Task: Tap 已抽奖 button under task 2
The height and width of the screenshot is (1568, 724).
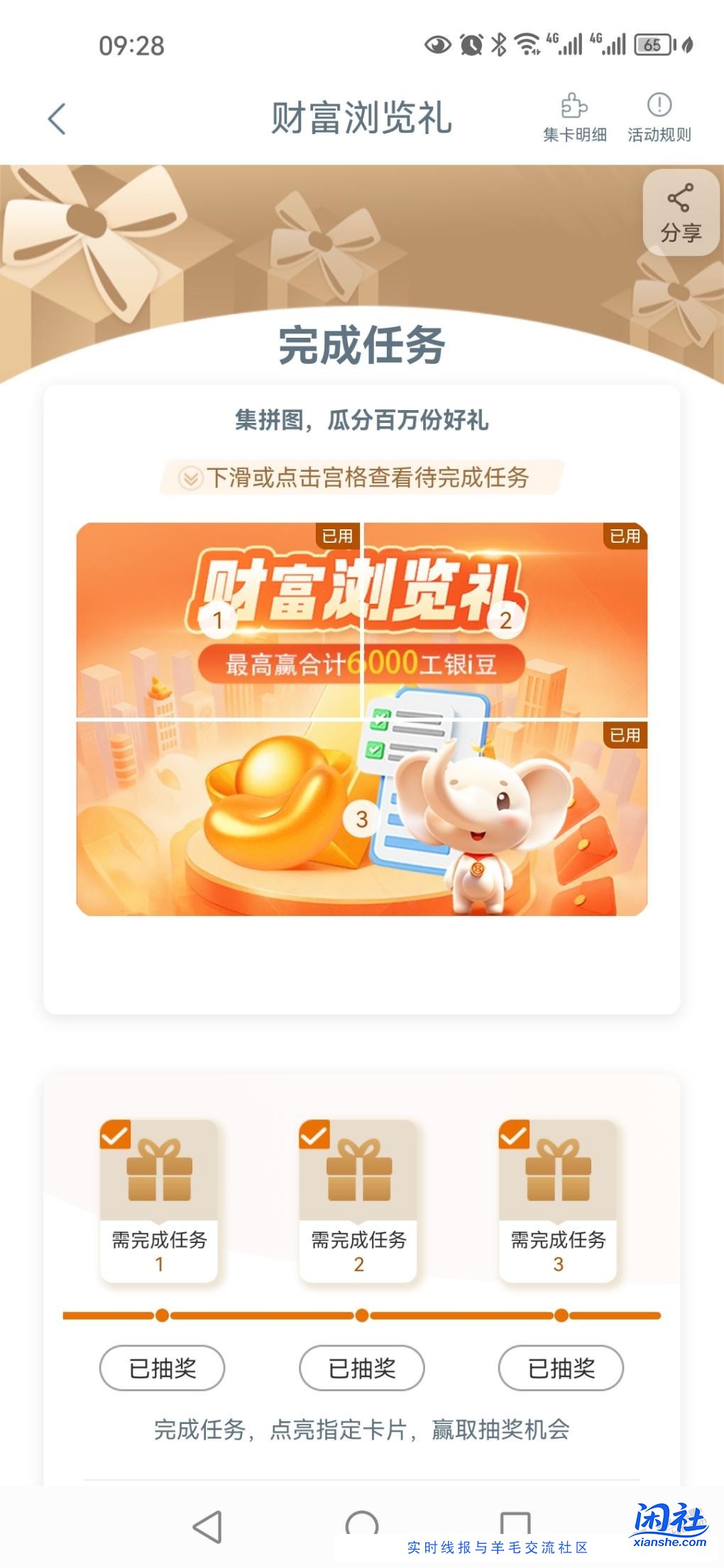Action: [x=362, y=1368]
